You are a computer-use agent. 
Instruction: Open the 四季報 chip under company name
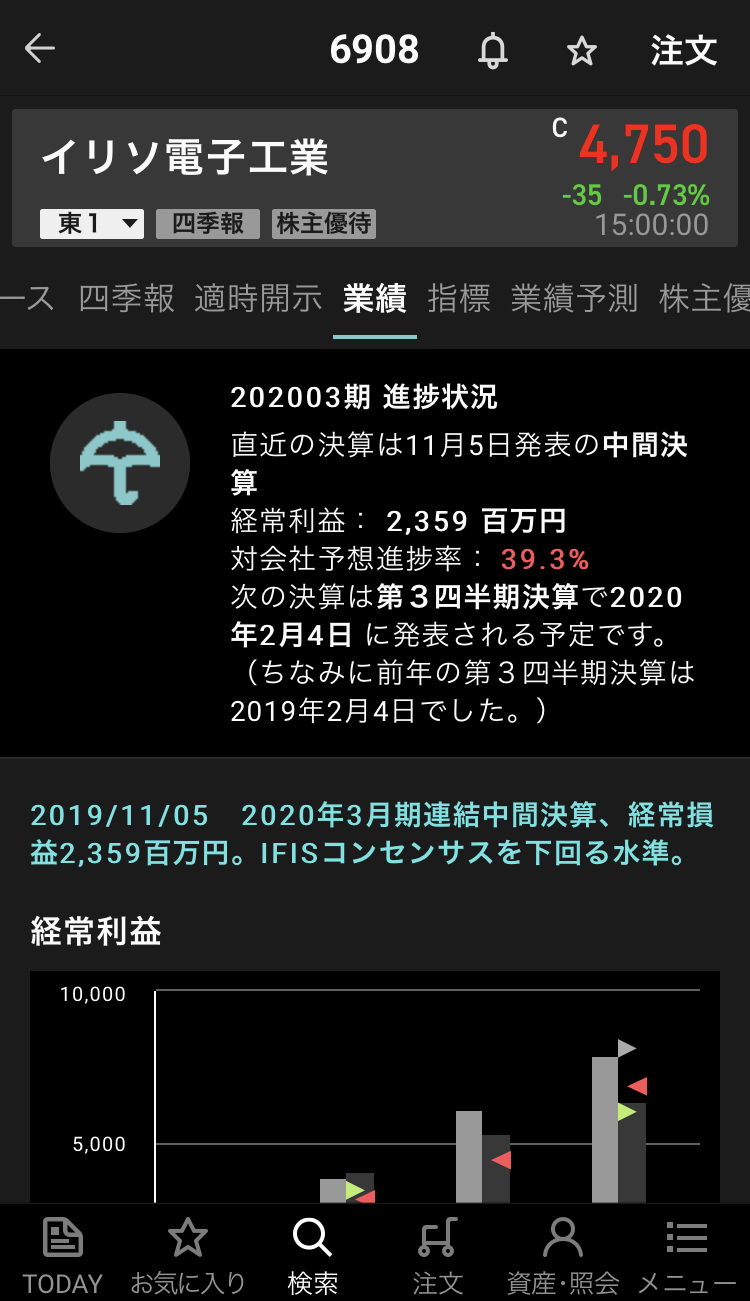(208, 224)
